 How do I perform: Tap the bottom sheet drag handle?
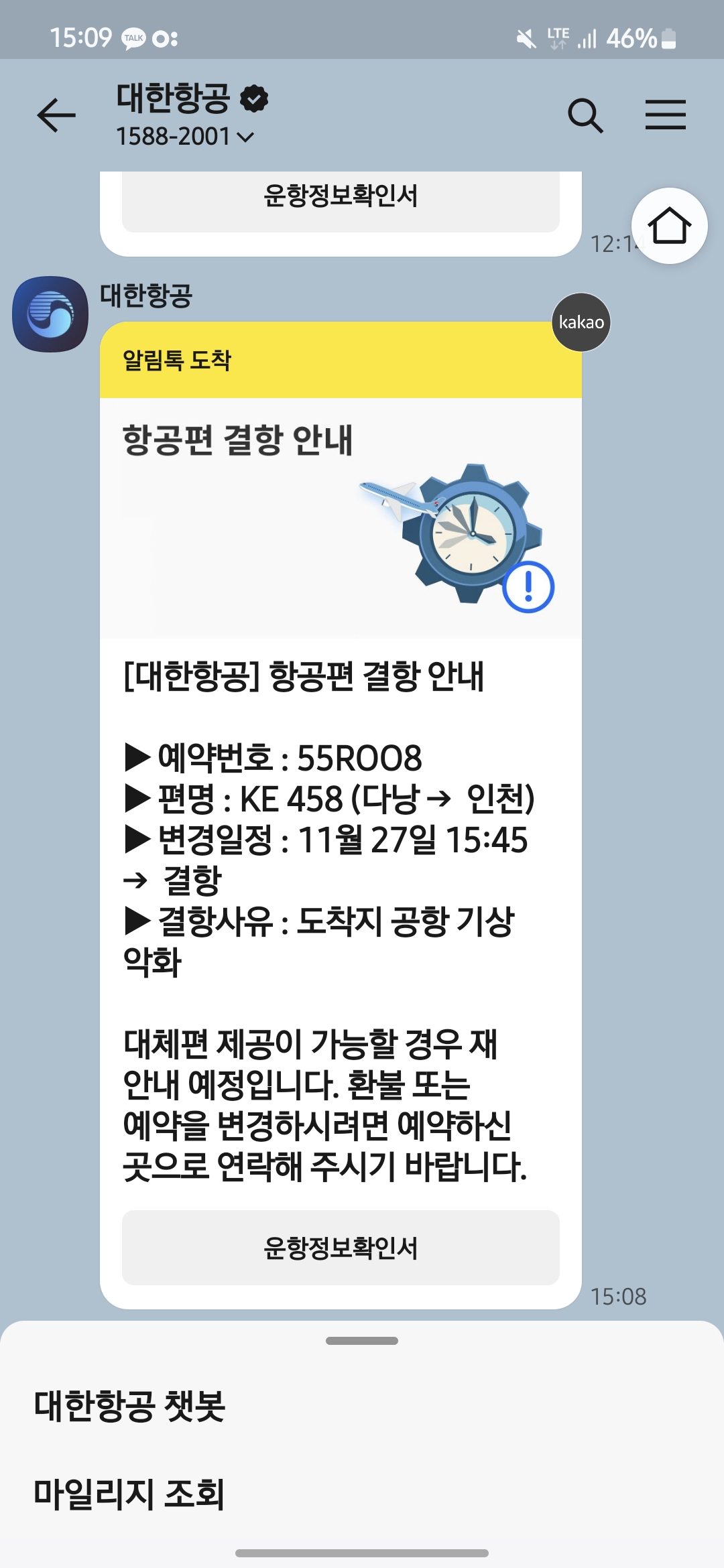pos(362,1341)
